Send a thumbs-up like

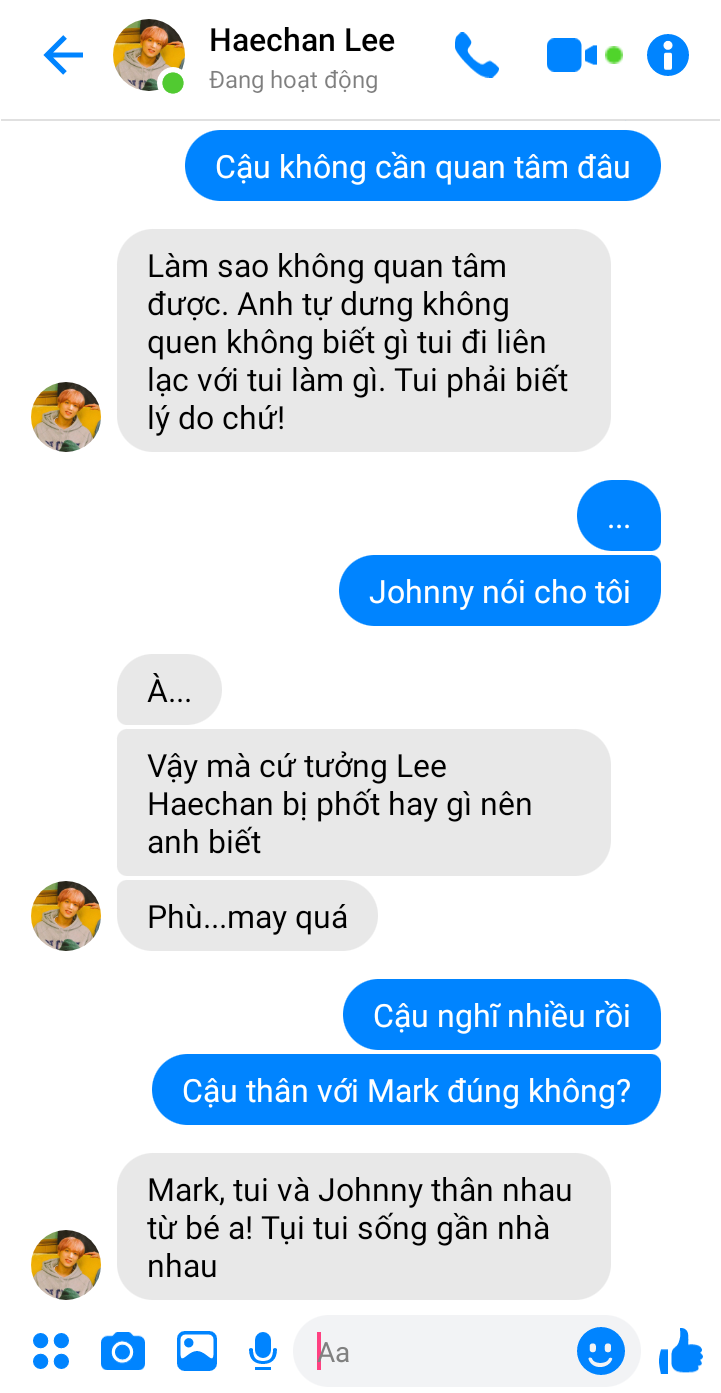click(x=681, y=1352)
